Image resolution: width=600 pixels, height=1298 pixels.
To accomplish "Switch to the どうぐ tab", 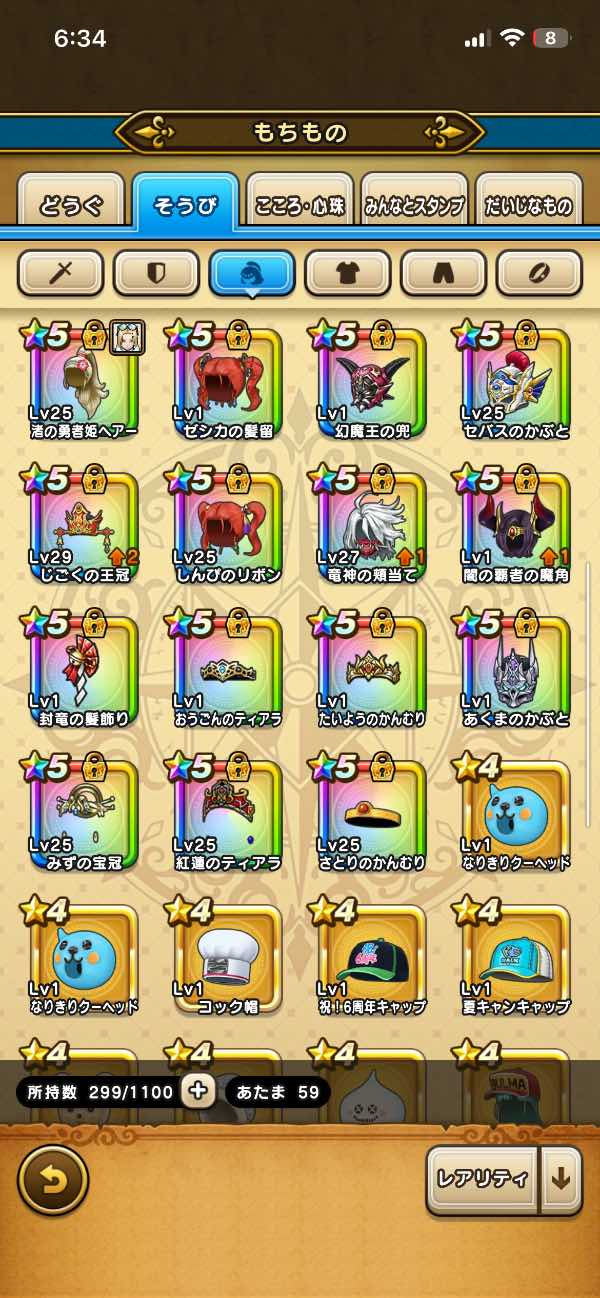I will (x=71, y=205).
